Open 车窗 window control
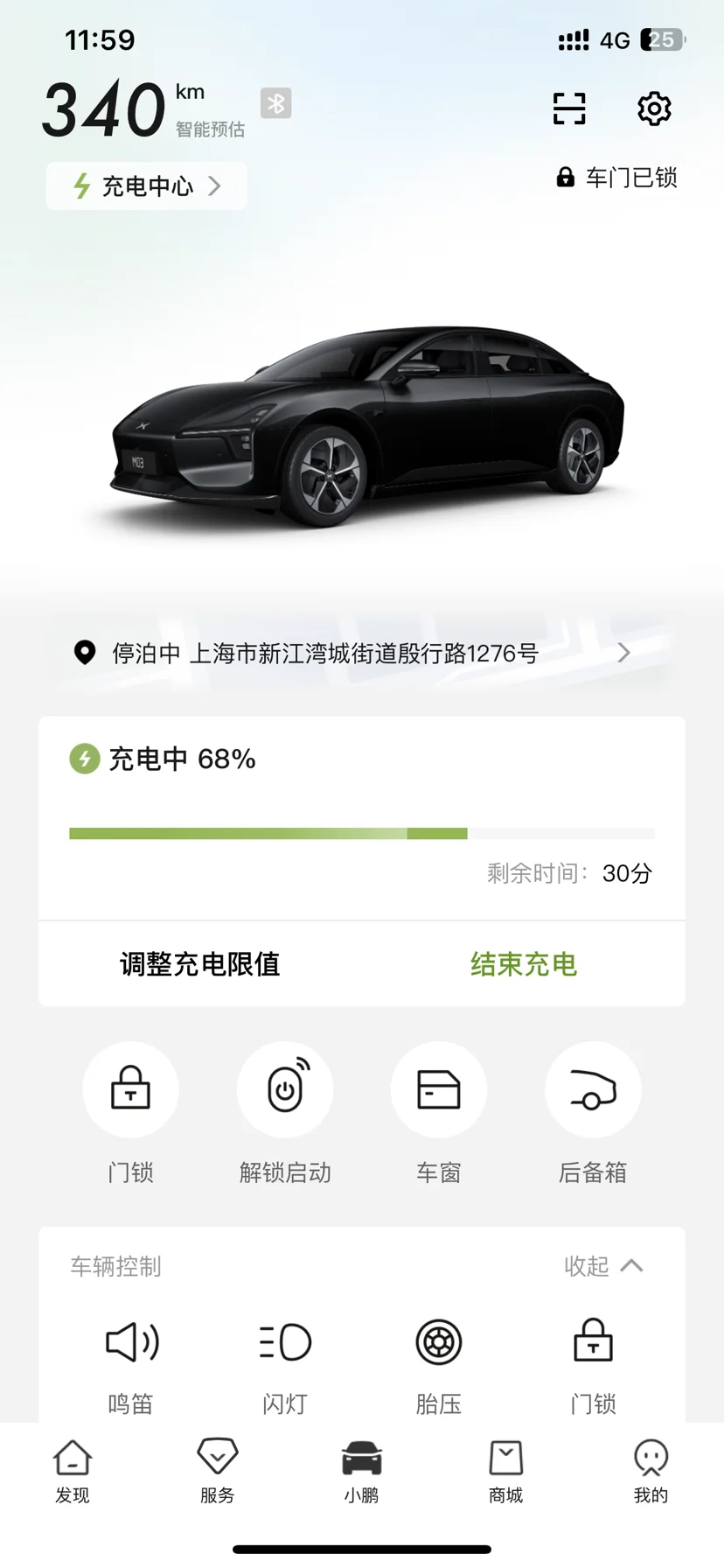 point(439,1089)
